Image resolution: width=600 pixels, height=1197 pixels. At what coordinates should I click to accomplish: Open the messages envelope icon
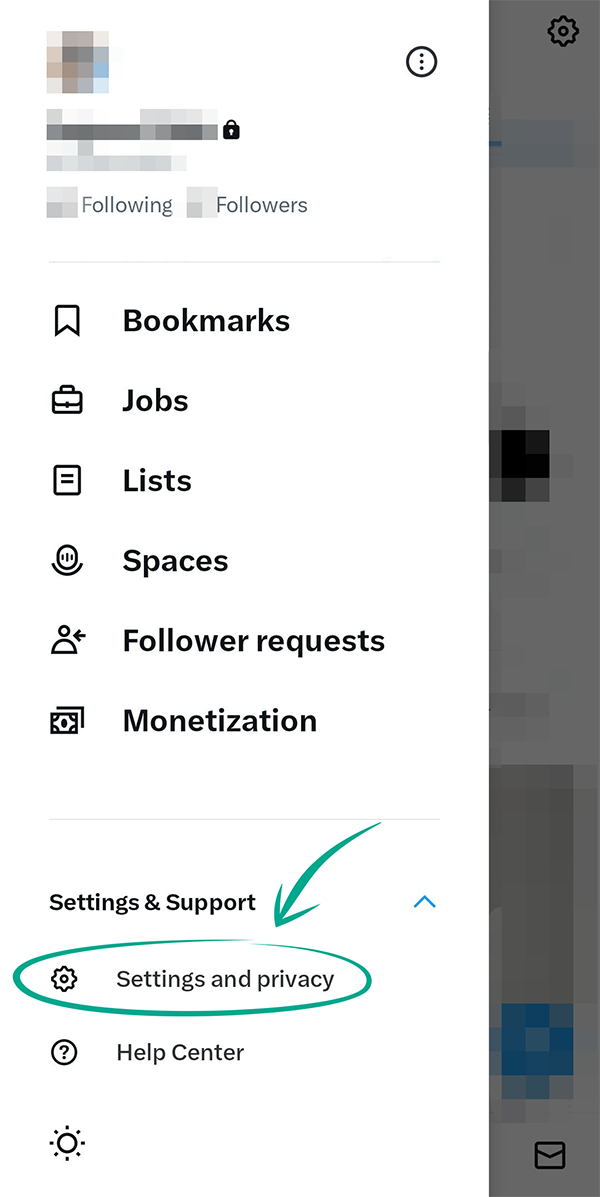click(550, 1155)
